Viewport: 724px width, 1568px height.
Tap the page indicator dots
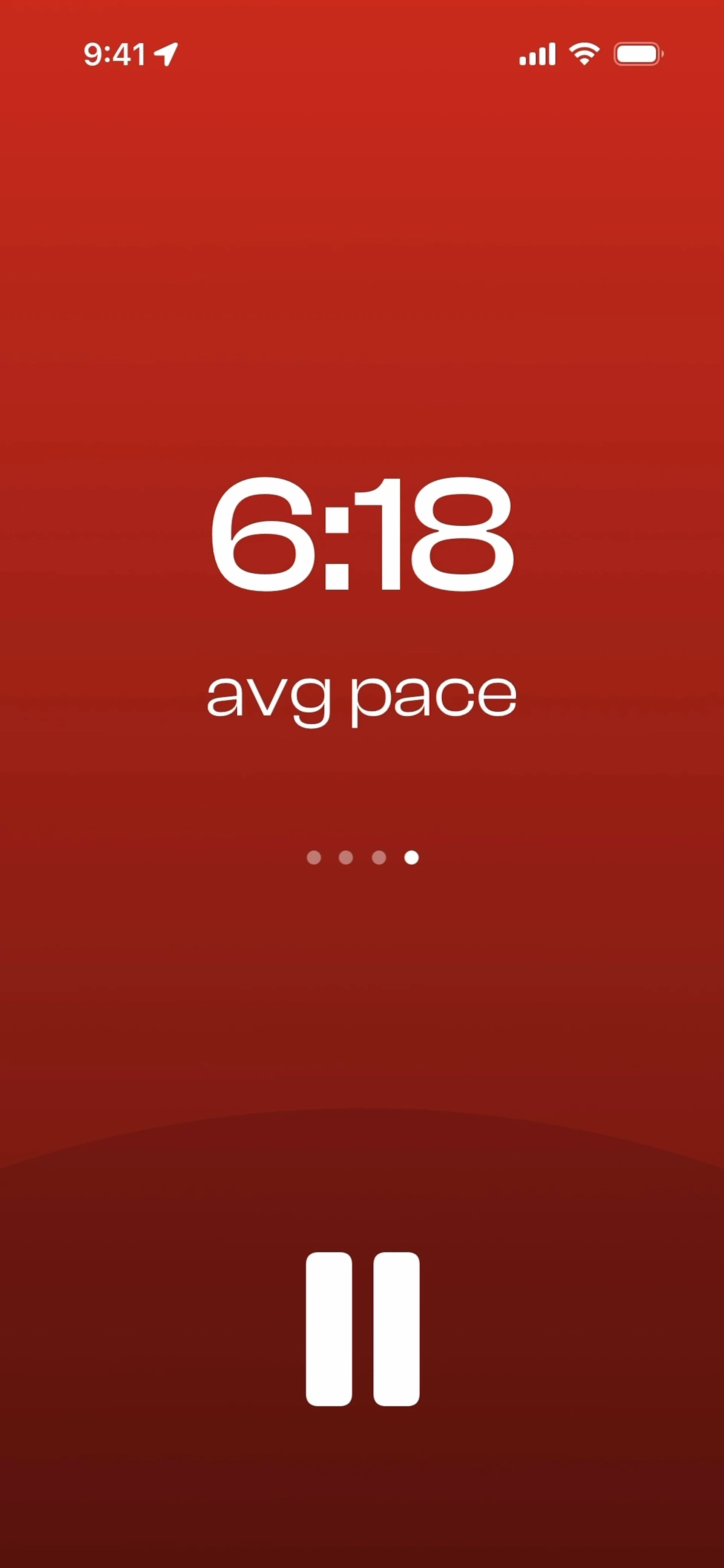point(362,857)
